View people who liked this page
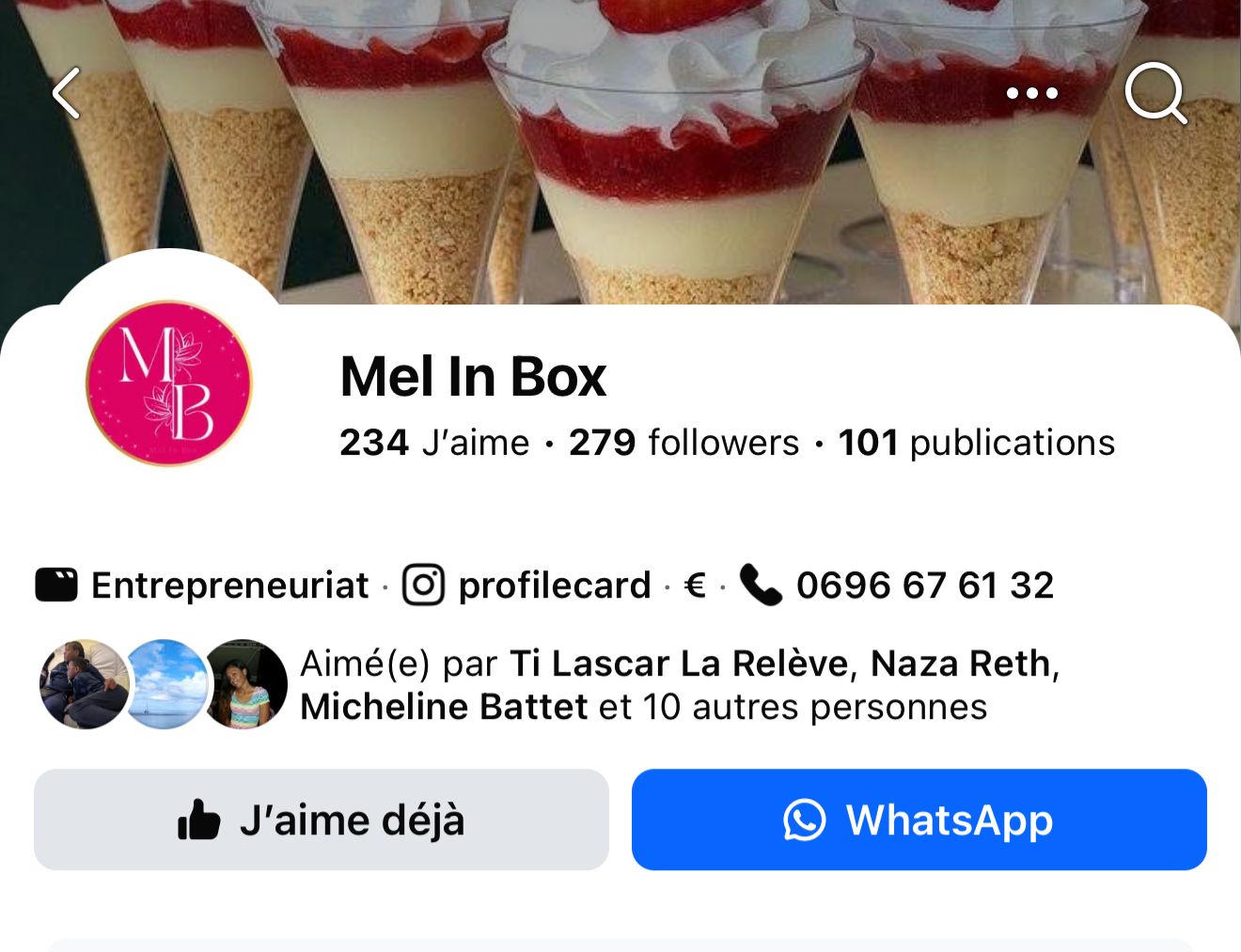1241x952 pixels. (643, 685)
